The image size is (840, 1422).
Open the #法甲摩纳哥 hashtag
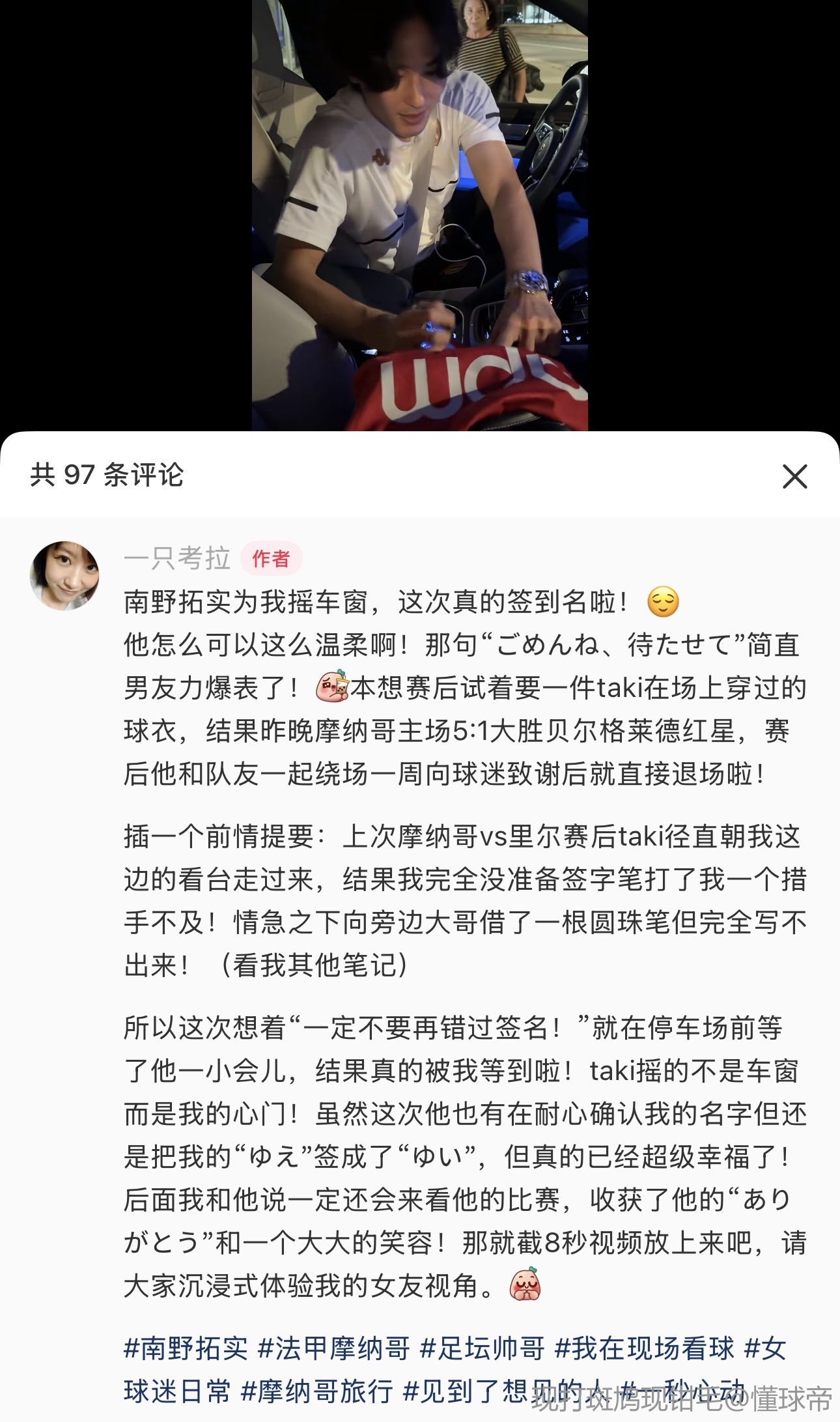pos(334,1348)
